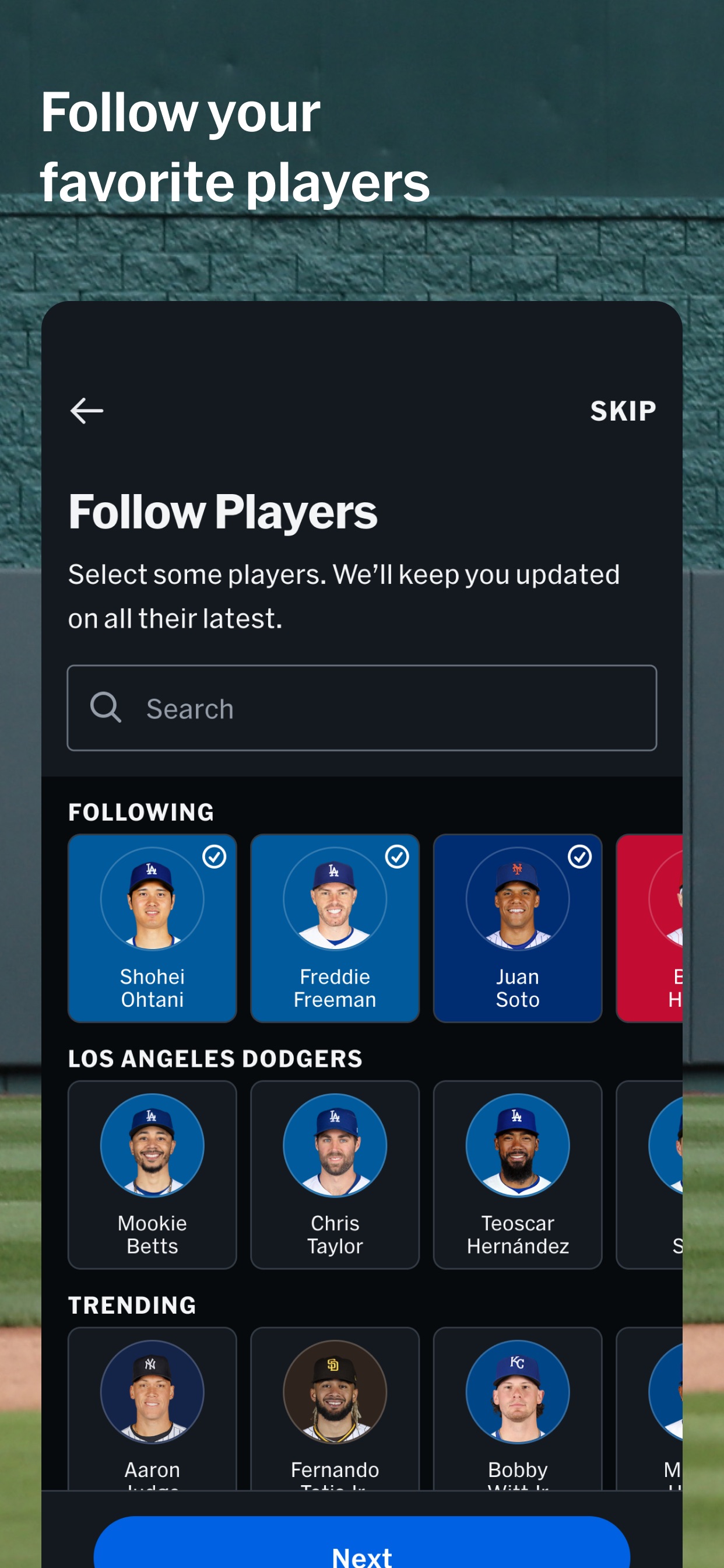Click the back arrow icon
The width and height of the screenshot is (724, 1568).
tap(85, 411)
